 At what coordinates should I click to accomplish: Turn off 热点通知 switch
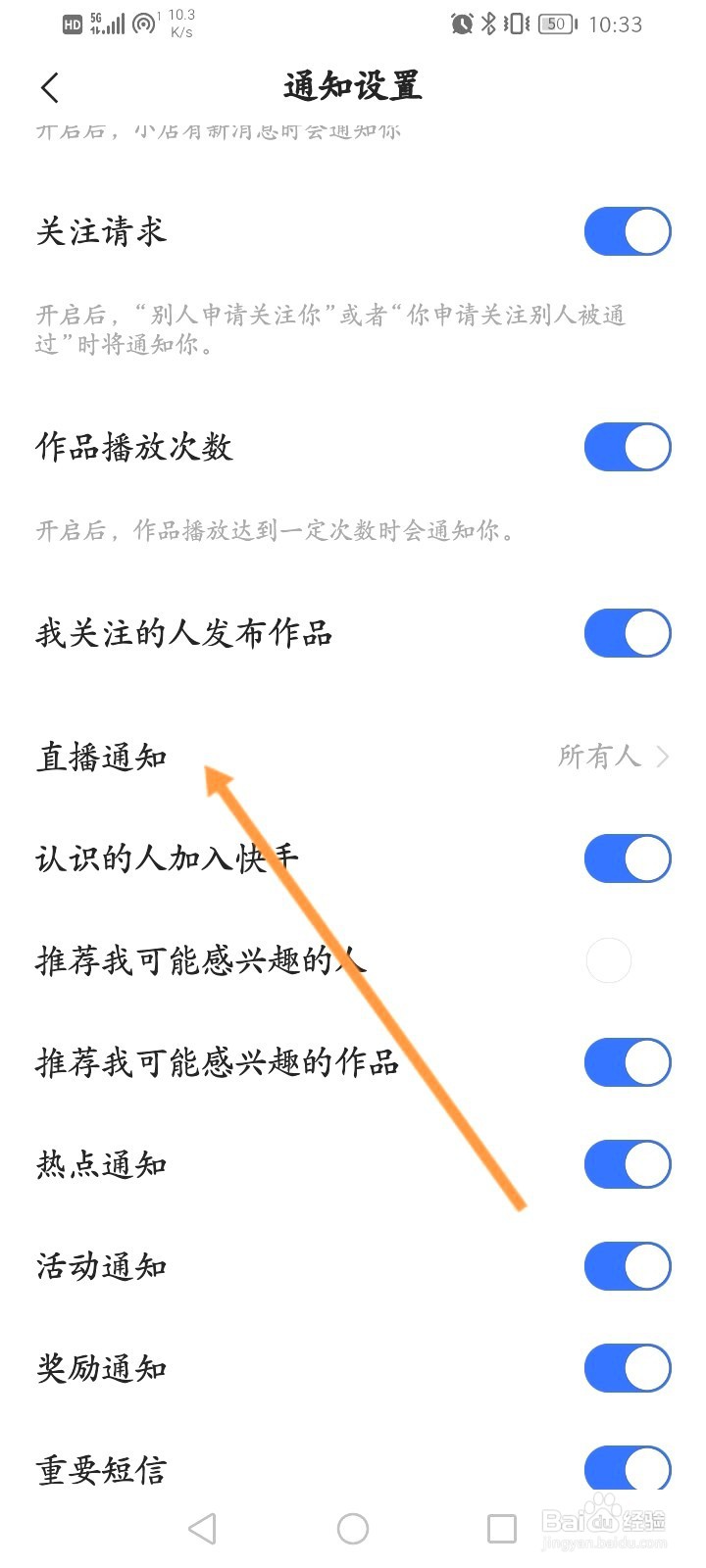(626, 1163)
